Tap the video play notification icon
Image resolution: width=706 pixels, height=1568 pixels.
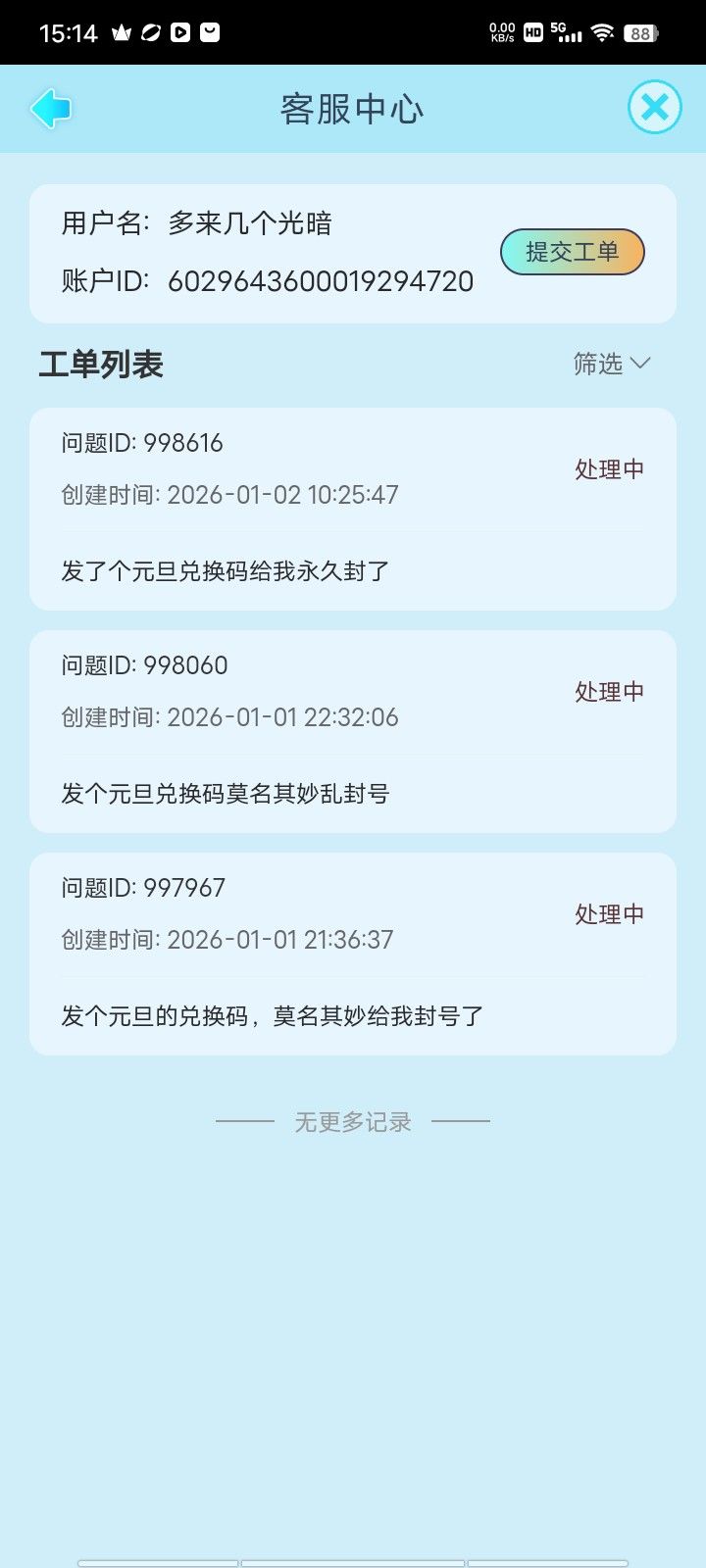pyautogui.click(x=179, y=32)
